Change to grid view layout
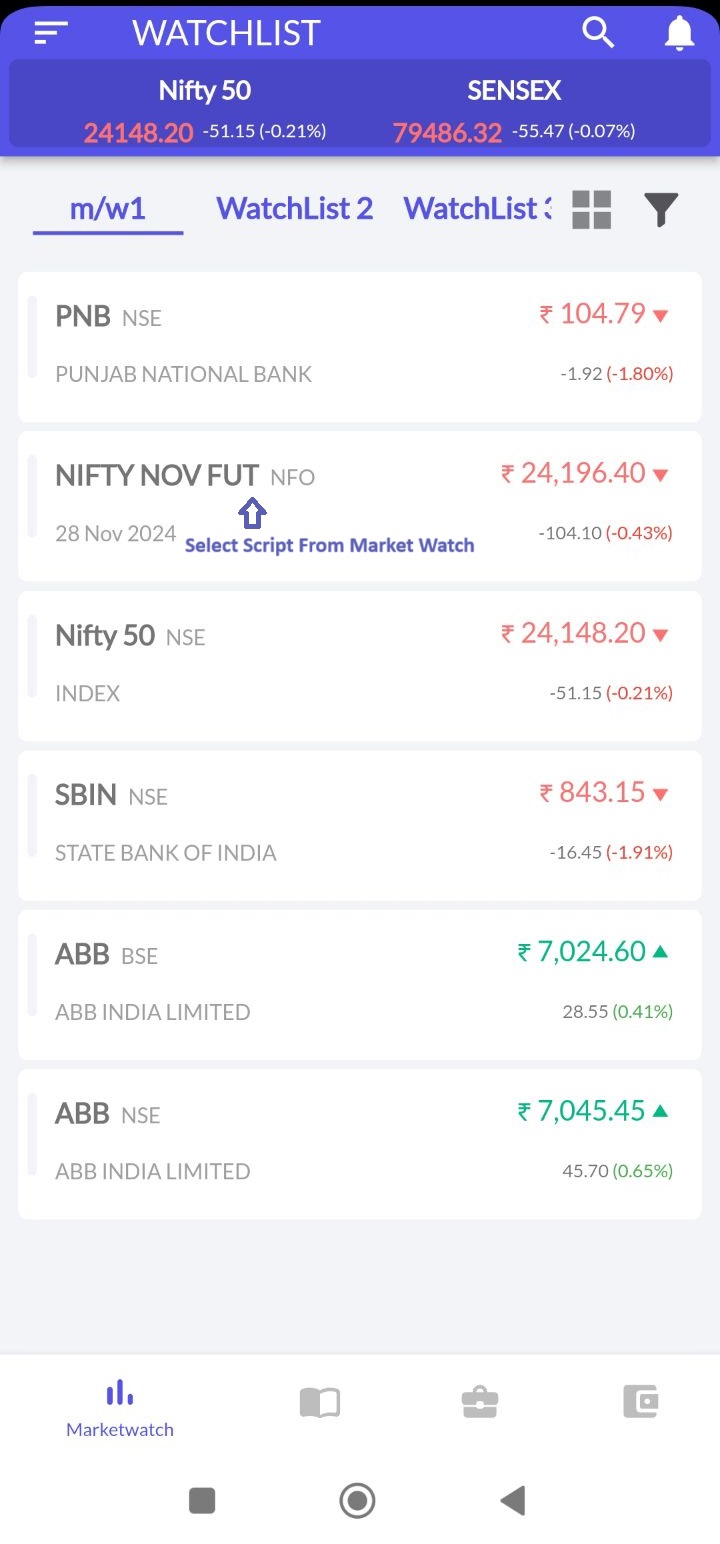This screenshot has height=1544, width=720. click(x=591, y=210)
